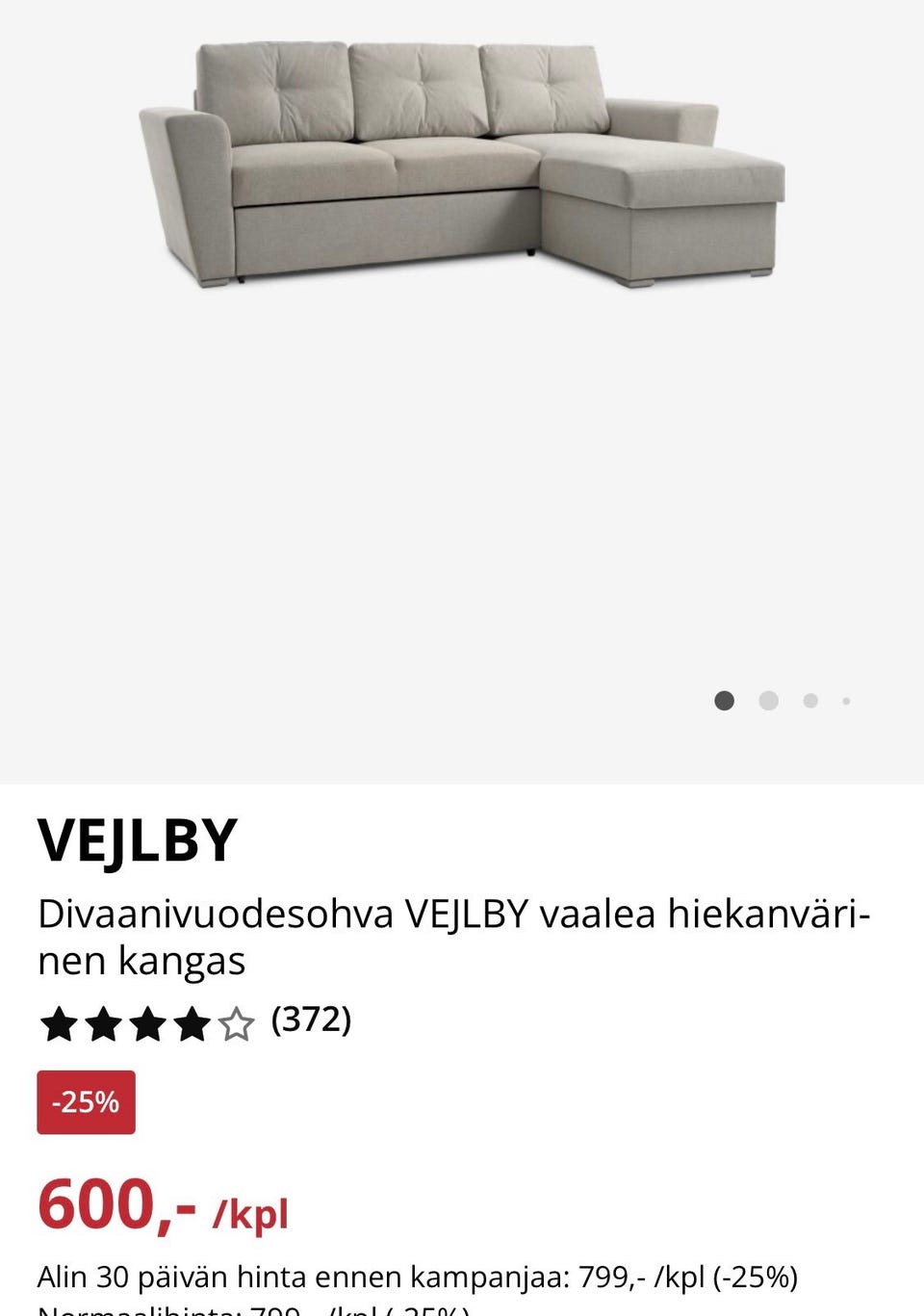Click the red -25% discount badge

coord(86,1102)
